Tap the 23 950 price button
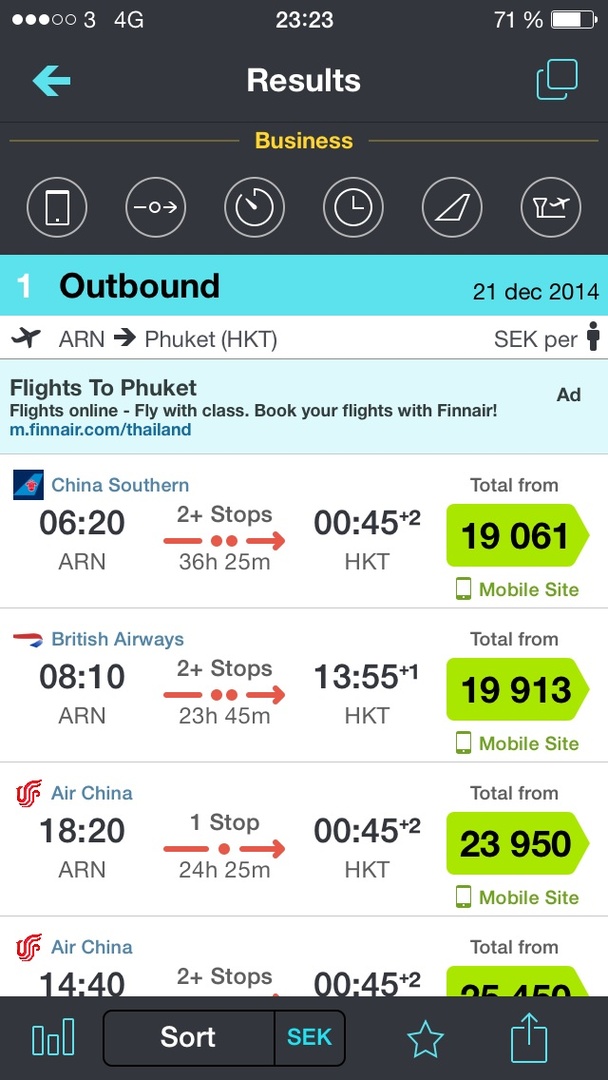The image size is (608, 1080). pyautogui.click(x=515, y=844)
